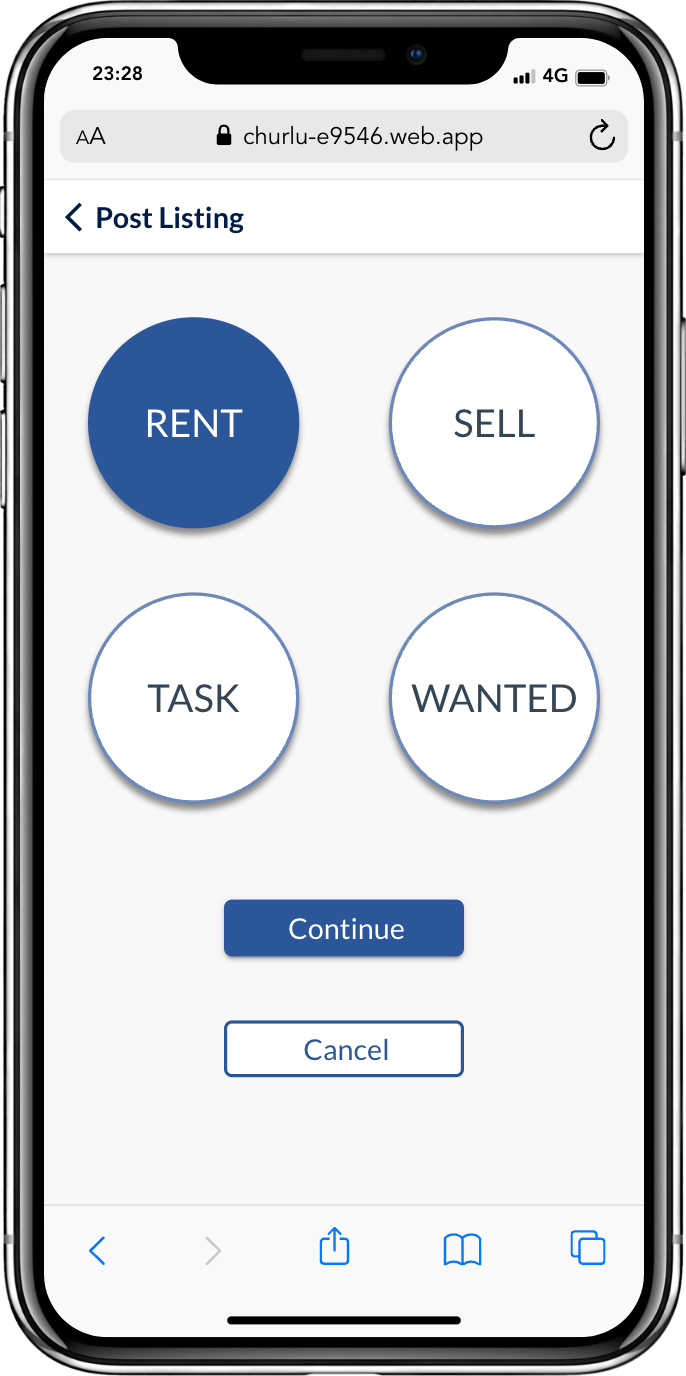Cancel posting the listing

[344, 1049]
